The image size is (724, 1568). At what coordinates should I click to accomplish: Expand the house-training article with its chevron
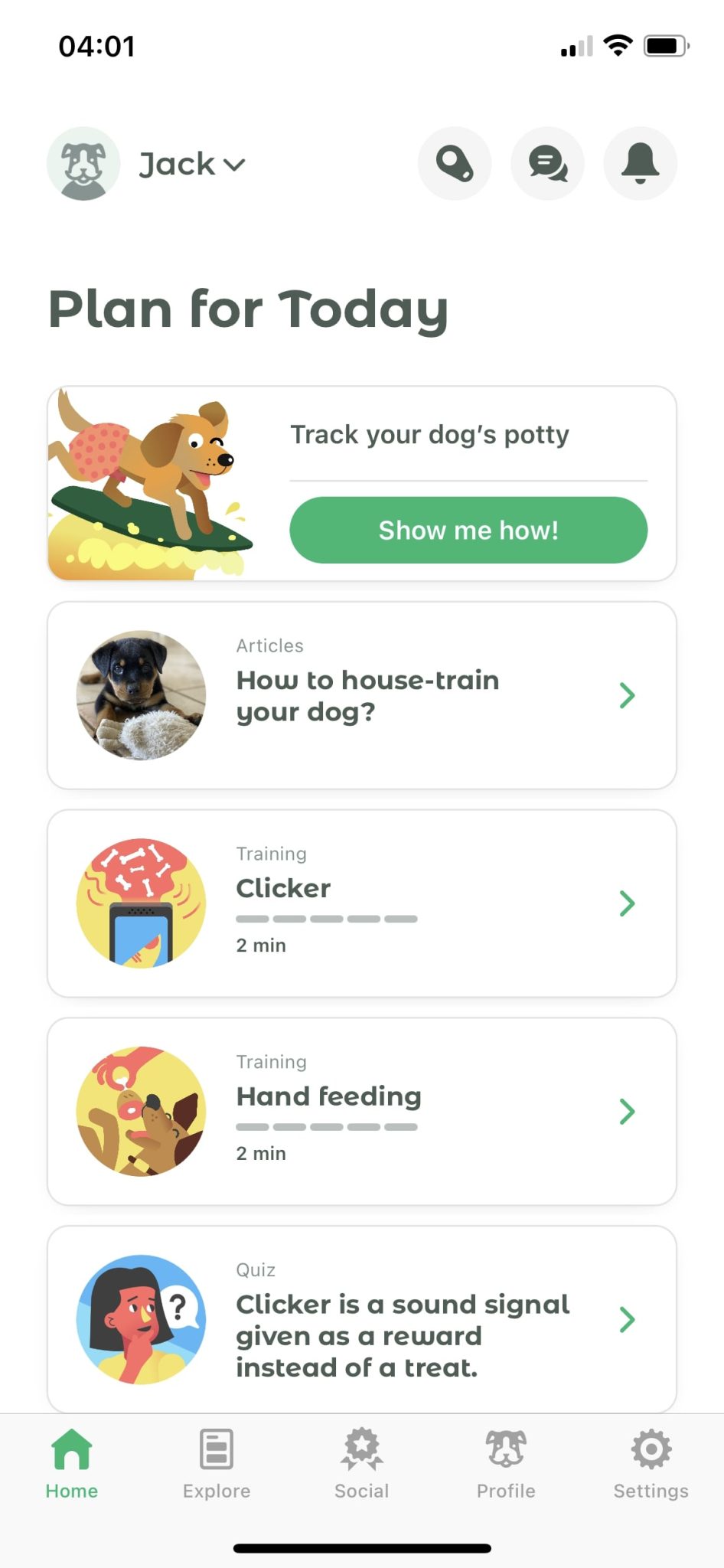628,695
